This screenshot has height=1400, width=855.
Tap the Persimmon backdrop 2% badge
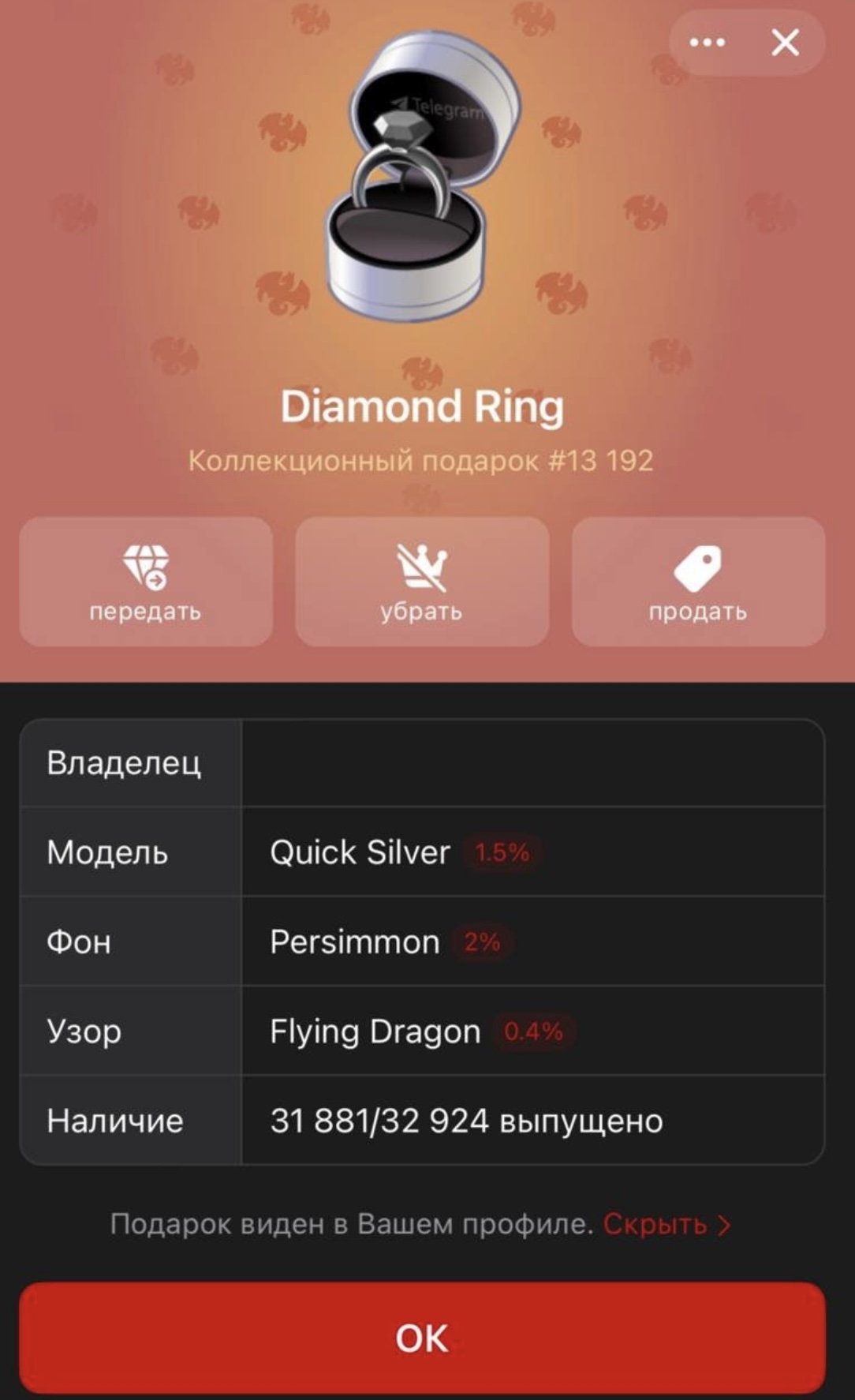(x=482, y=941)
